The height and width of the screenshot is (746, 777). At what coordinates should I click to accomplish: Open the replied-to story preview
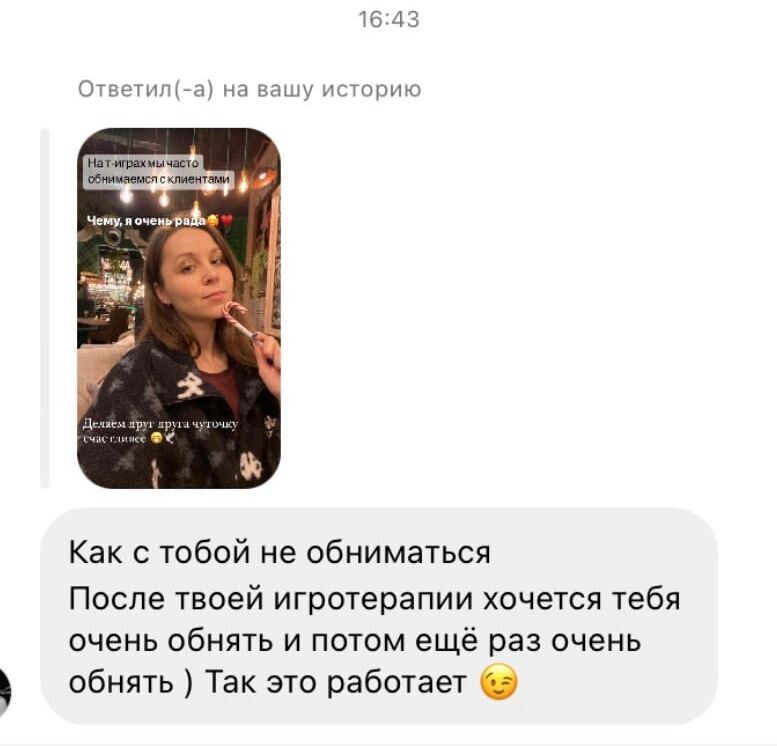pyautogui.click(x=179, y=308)
